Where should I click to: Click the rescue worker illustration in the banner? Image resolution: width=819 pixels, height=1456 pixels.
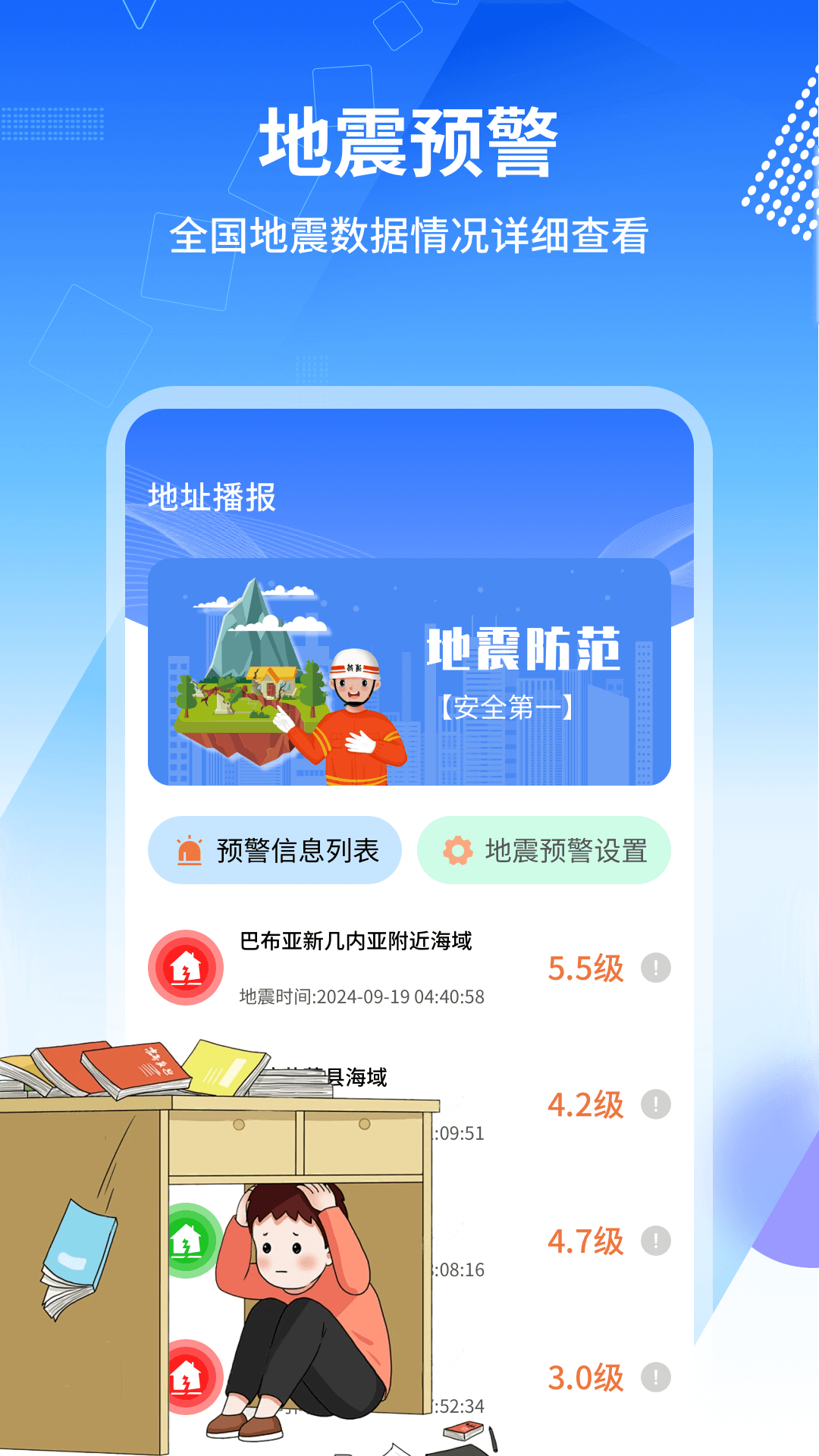pos(356,705)
